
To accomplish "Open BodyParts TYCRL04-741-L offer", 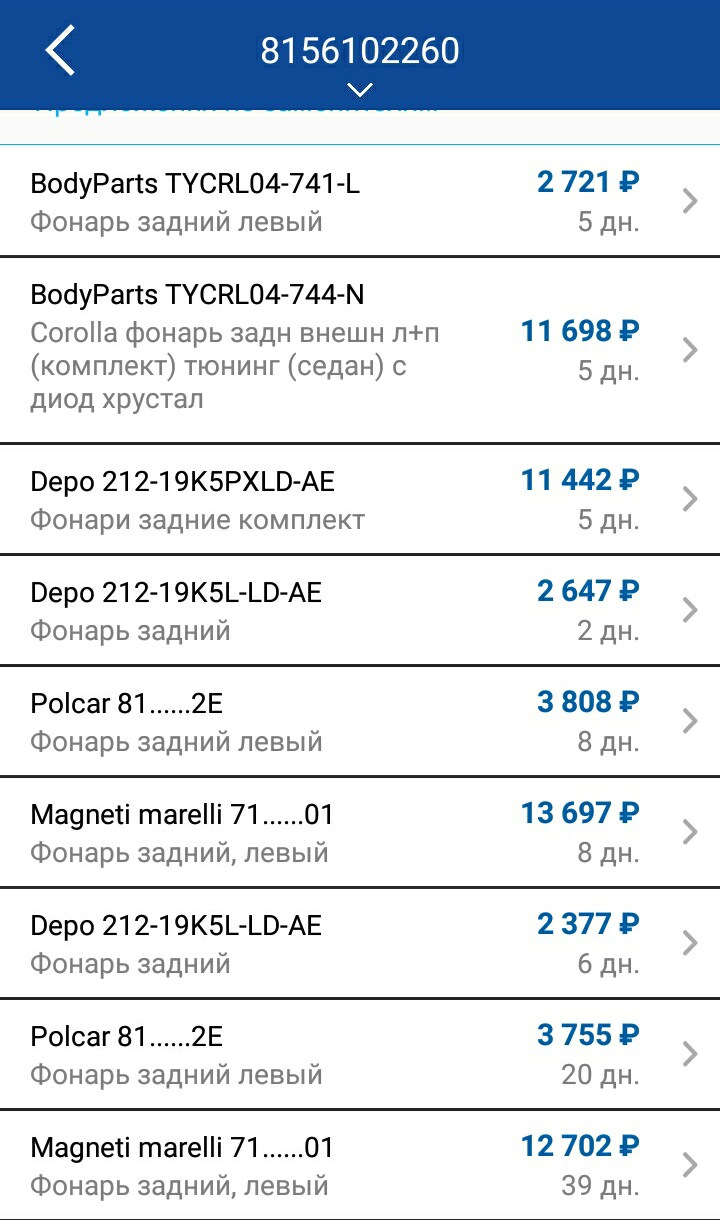I will (360, 201).
